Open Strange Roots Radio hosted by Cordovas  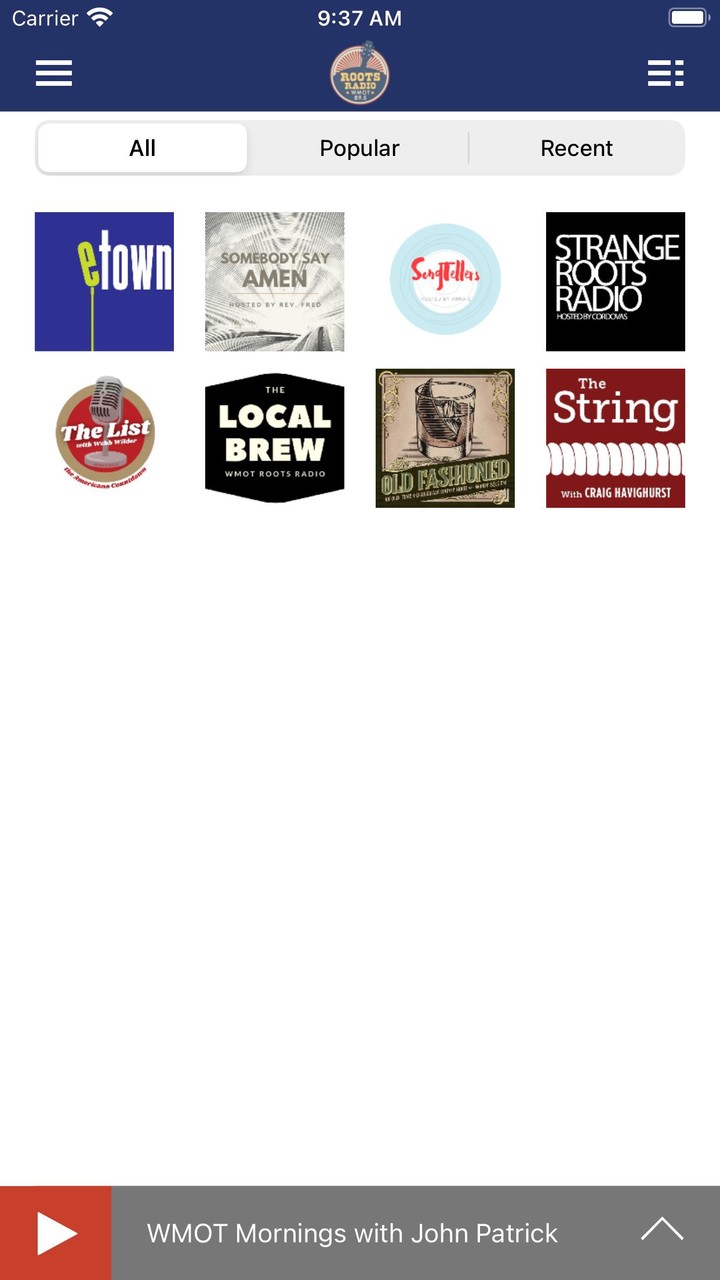click(x=615, y=281)
